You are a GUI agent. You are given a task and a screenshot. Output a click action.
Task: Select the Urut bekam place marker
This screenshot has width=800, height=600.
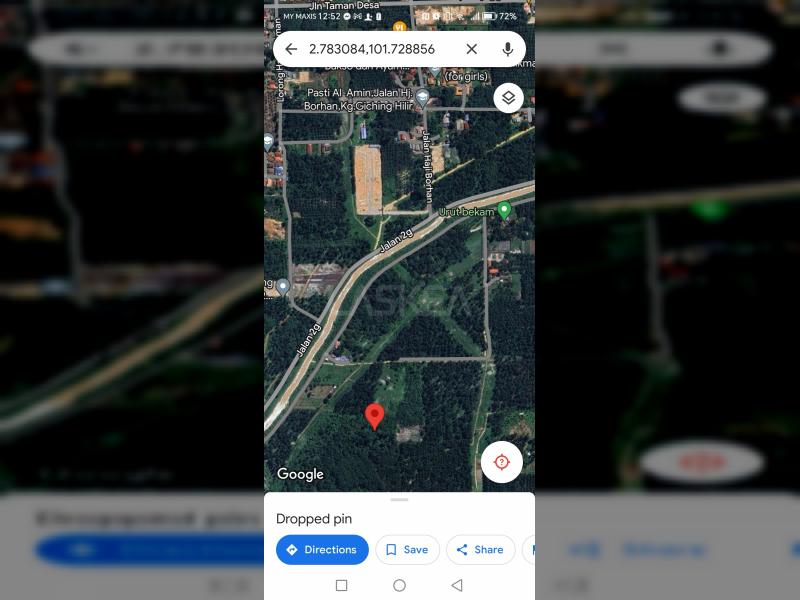504,209
